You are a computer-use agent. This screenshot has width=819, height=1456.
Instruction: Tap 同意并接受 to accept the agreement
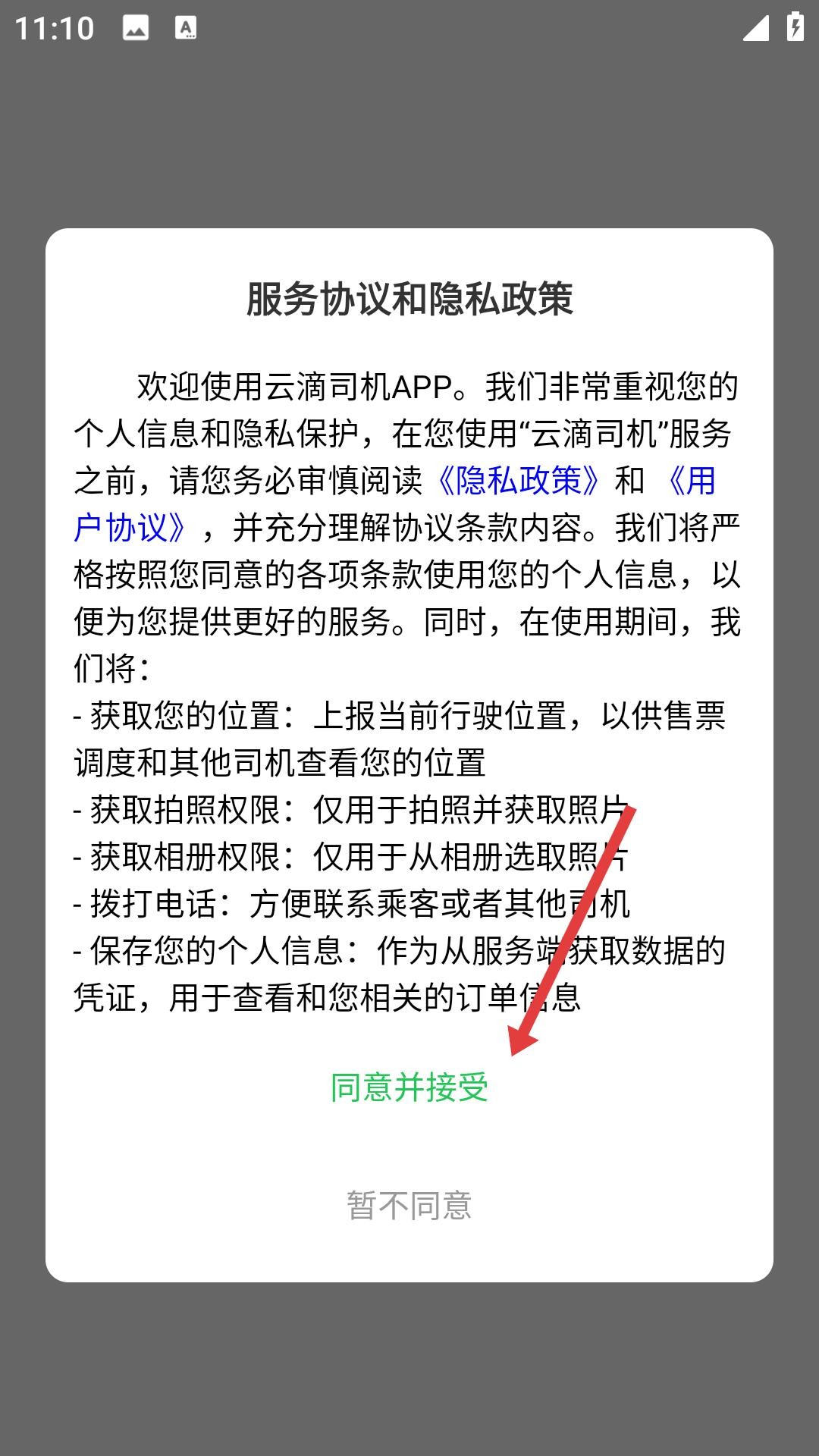click(x=409, y=1087)
